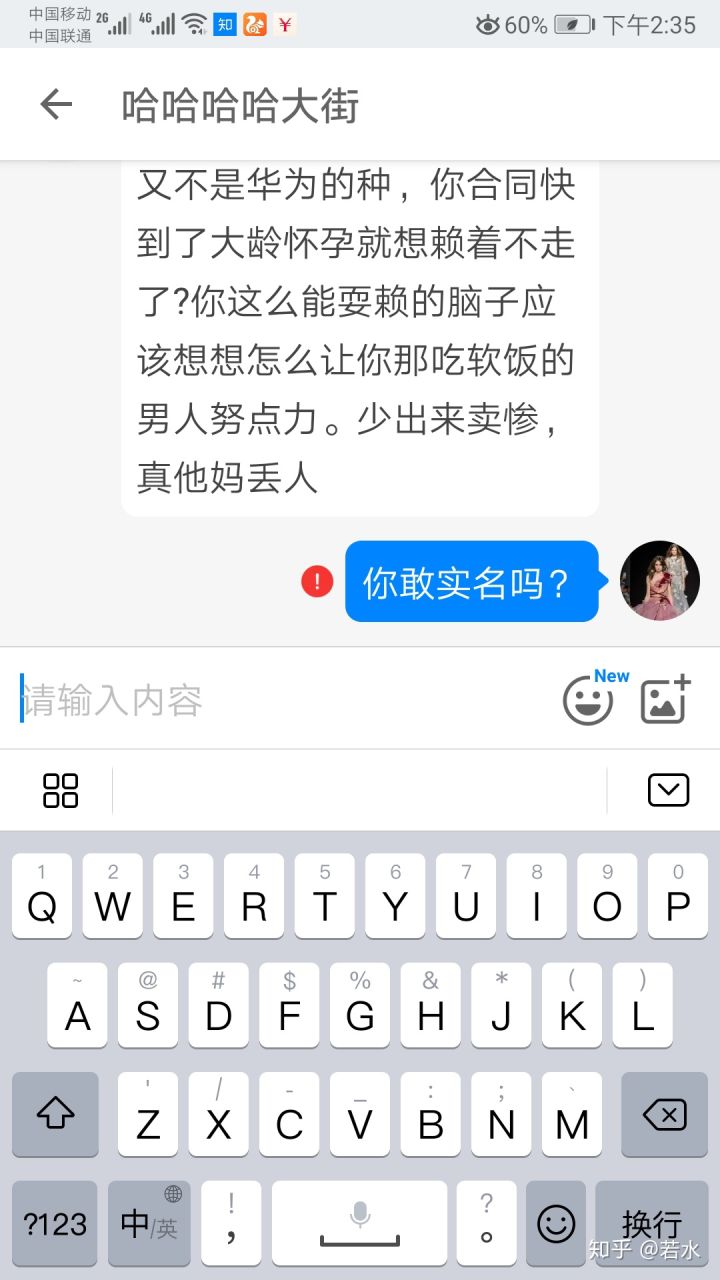Viewport: 720px width, 1280px height.
Task: Open the keyboard layout grid icon
Action: pos(60,790)
